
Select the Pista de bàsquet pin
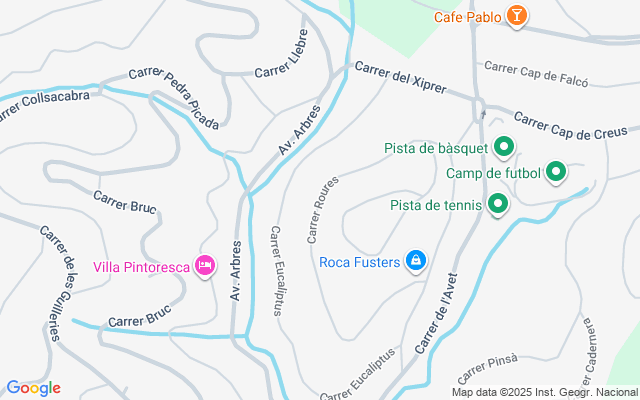pyautogui.click(x=504, y=149)
